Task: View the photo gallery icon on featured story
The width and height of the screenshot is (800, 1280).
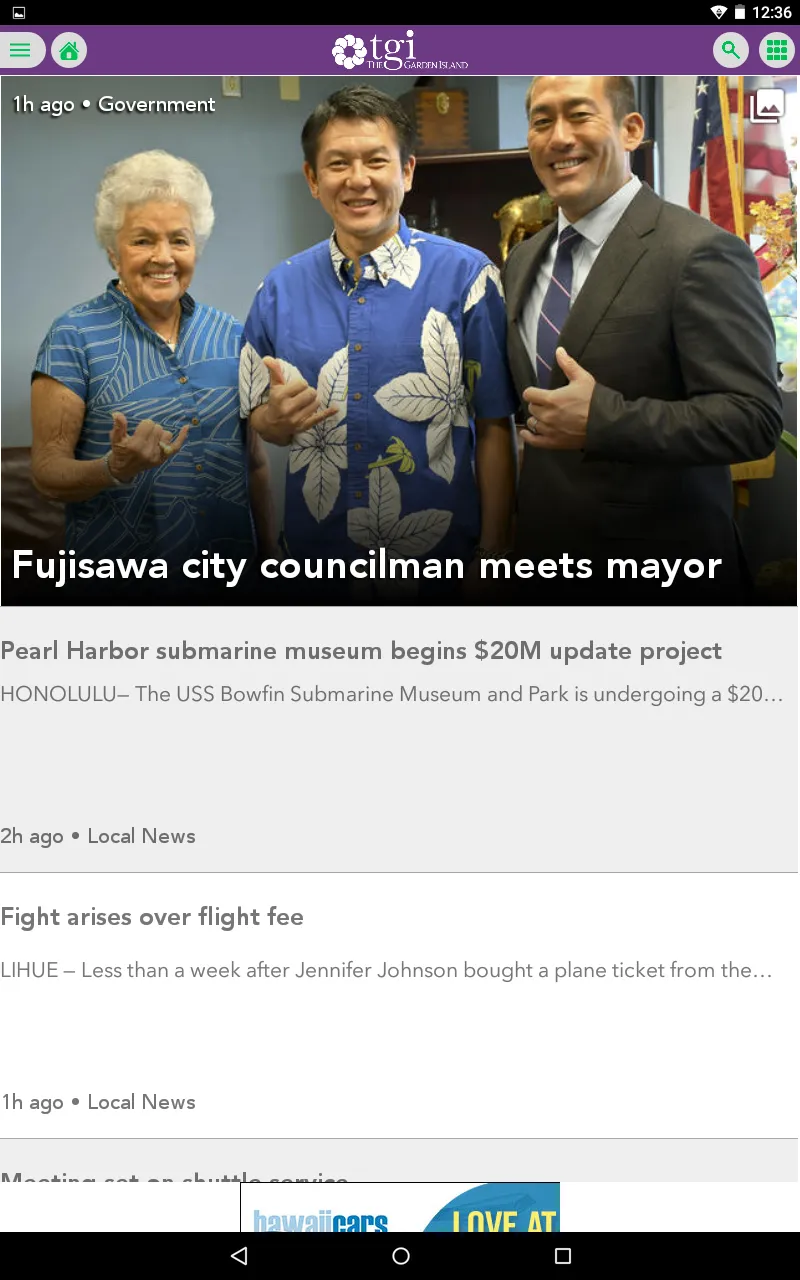Action: pyautogui.click(x=767, y=105)
